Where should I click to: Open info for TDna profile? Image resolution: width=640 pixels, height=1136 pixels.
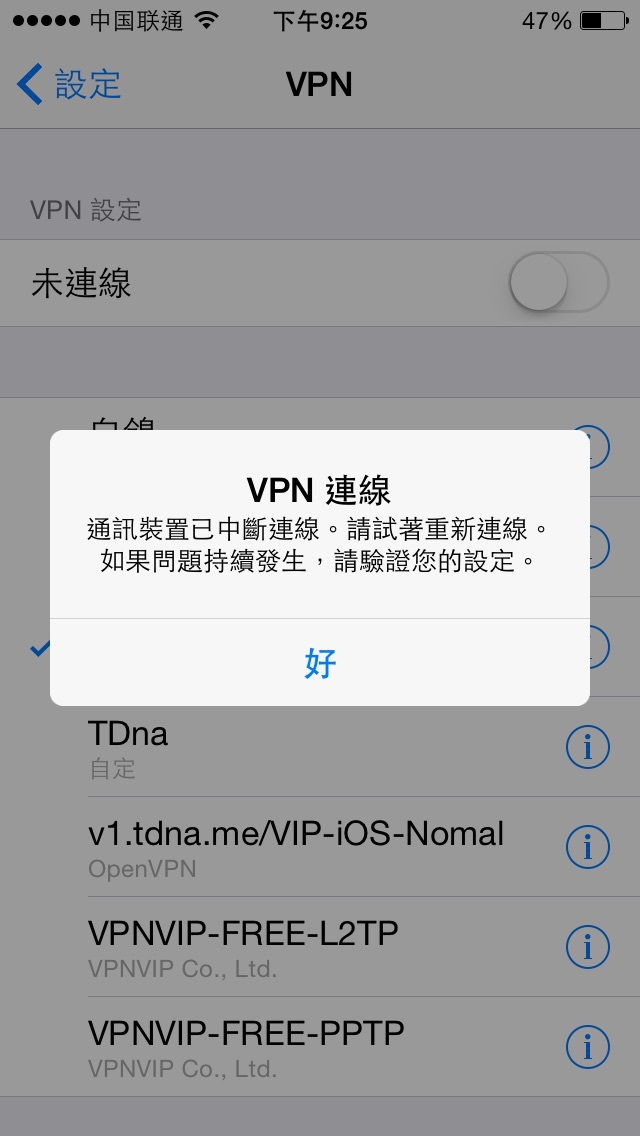587,747
